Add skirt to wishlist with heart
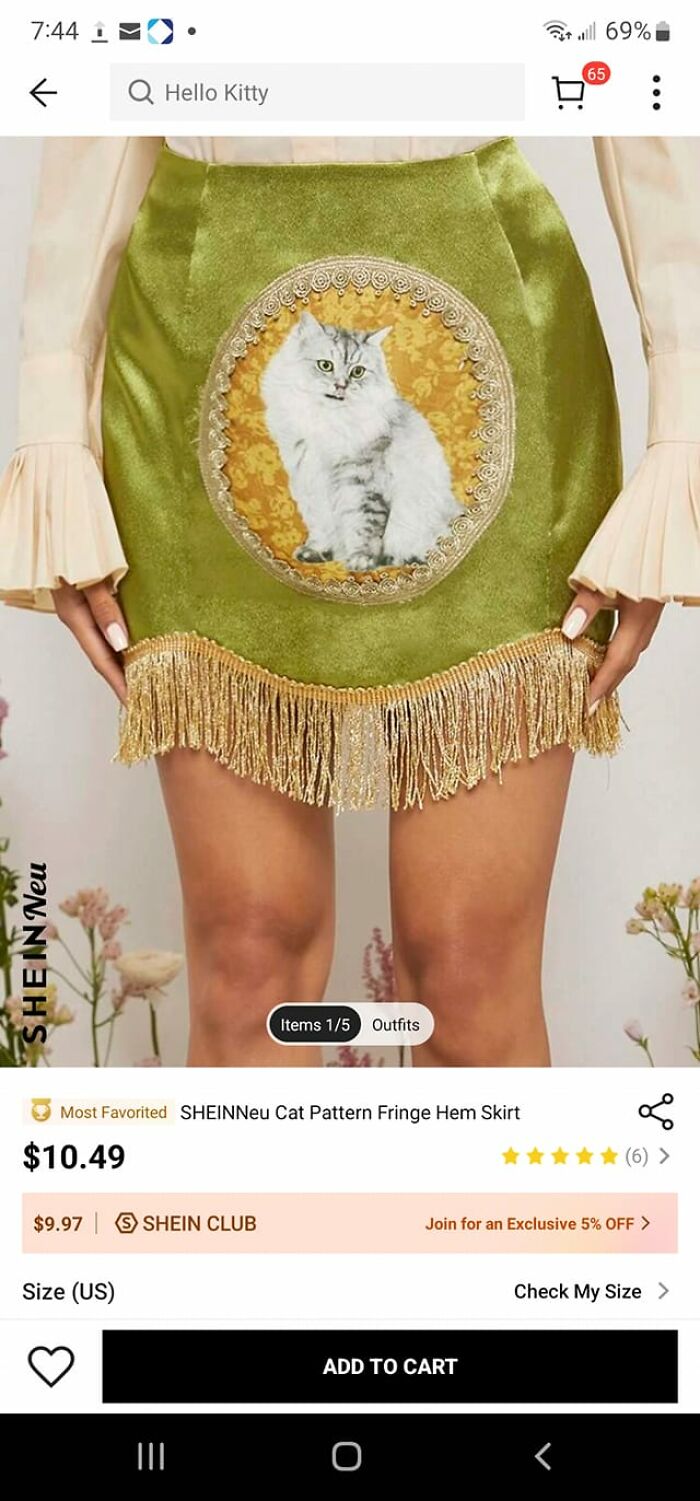This screenshot has height=1501, width=700. (x=51, y=1366)
